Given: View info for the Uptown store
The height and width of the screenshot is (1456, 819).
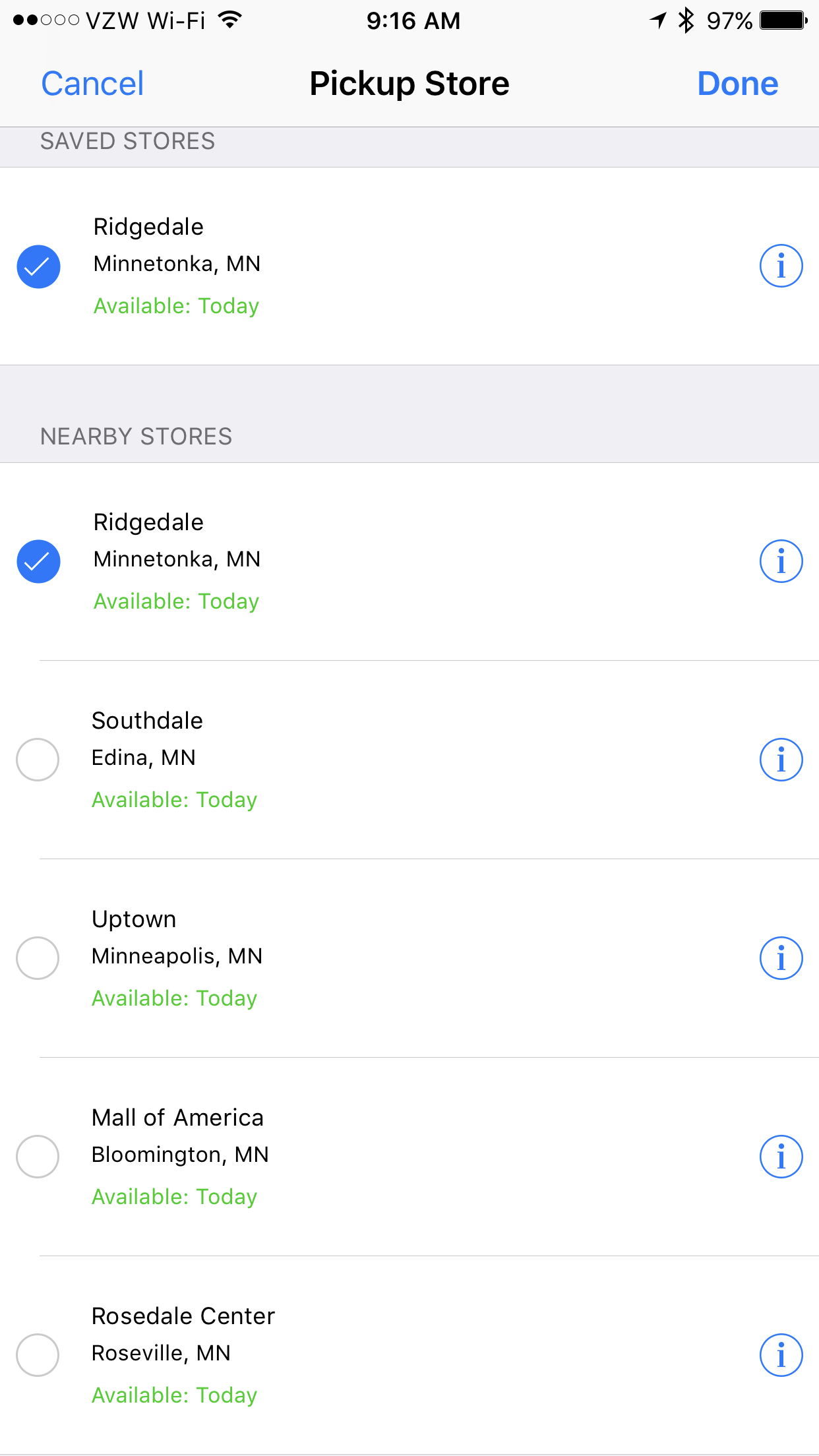Looking at the screenshot, I should pos(781,958).
